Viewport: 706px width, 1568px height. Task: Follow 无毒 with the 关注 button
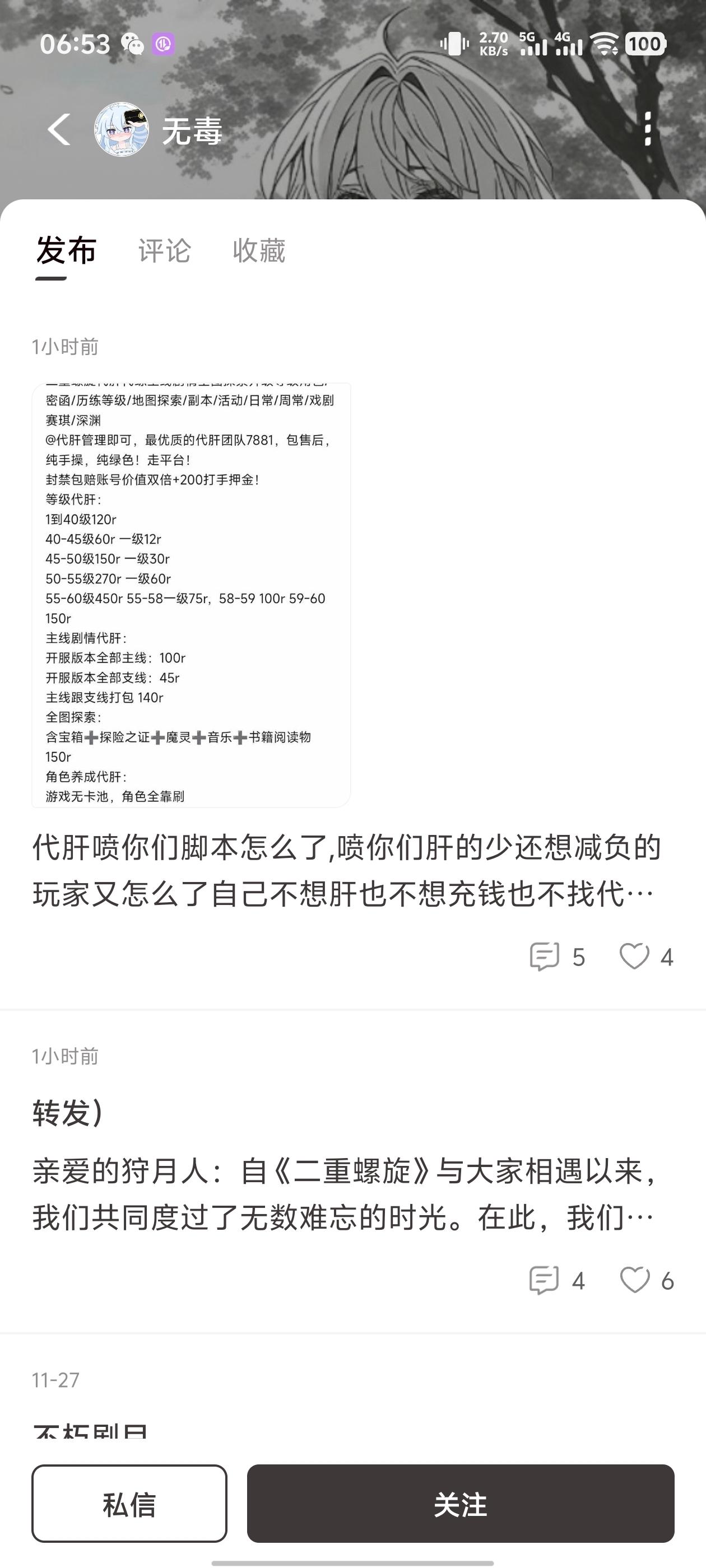click(x=461, y=1504)
